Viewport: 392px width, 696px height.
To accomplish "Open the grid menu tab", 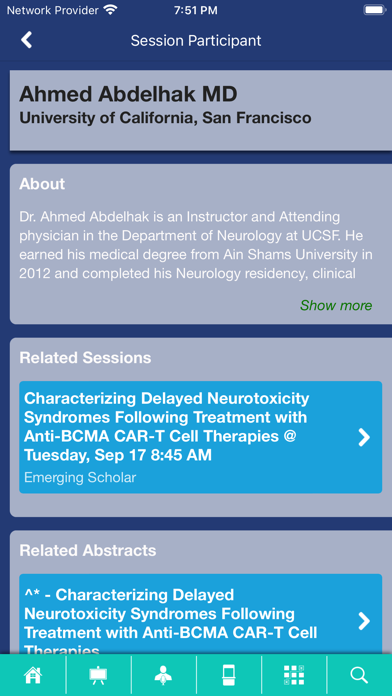I will [294, 675].
